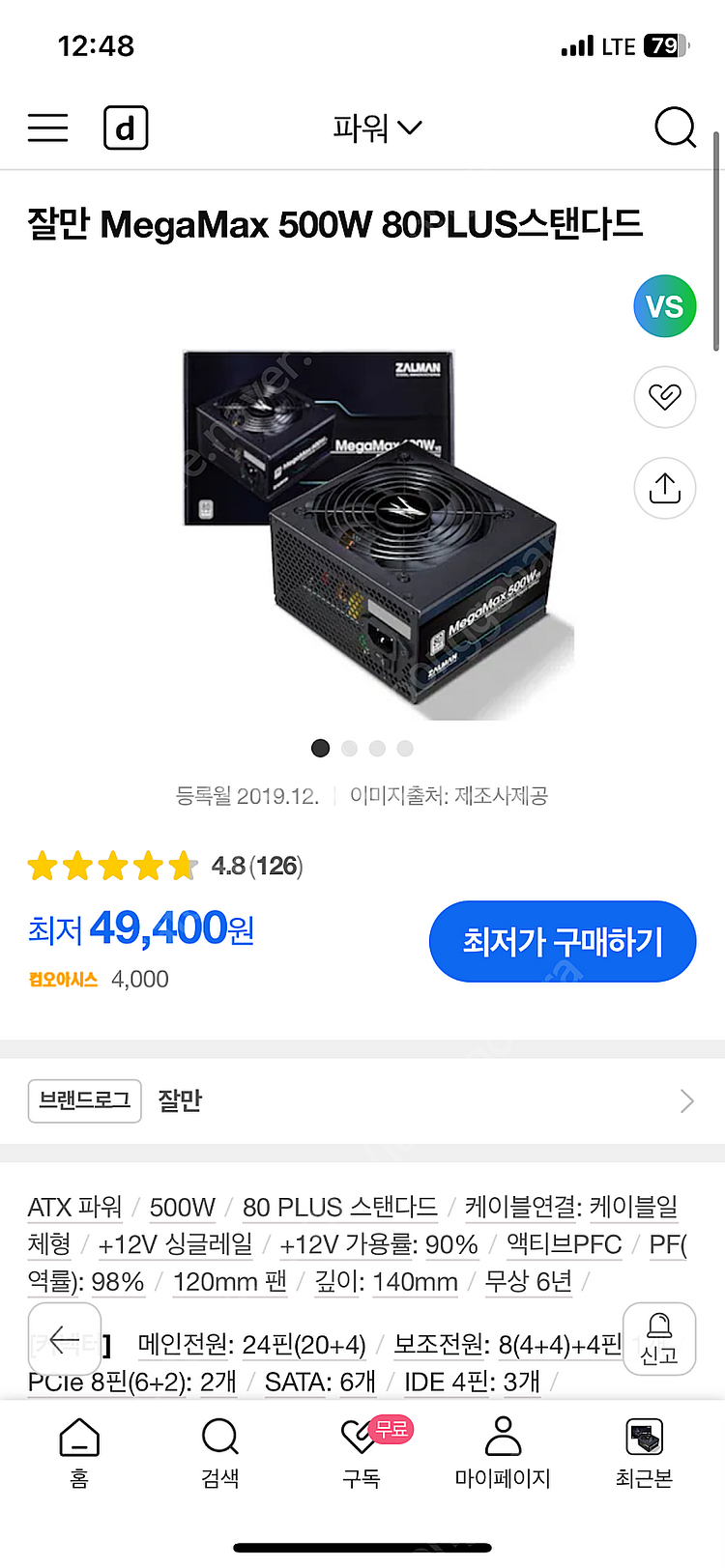Switch to the 홈 tab

[79, 1452]
